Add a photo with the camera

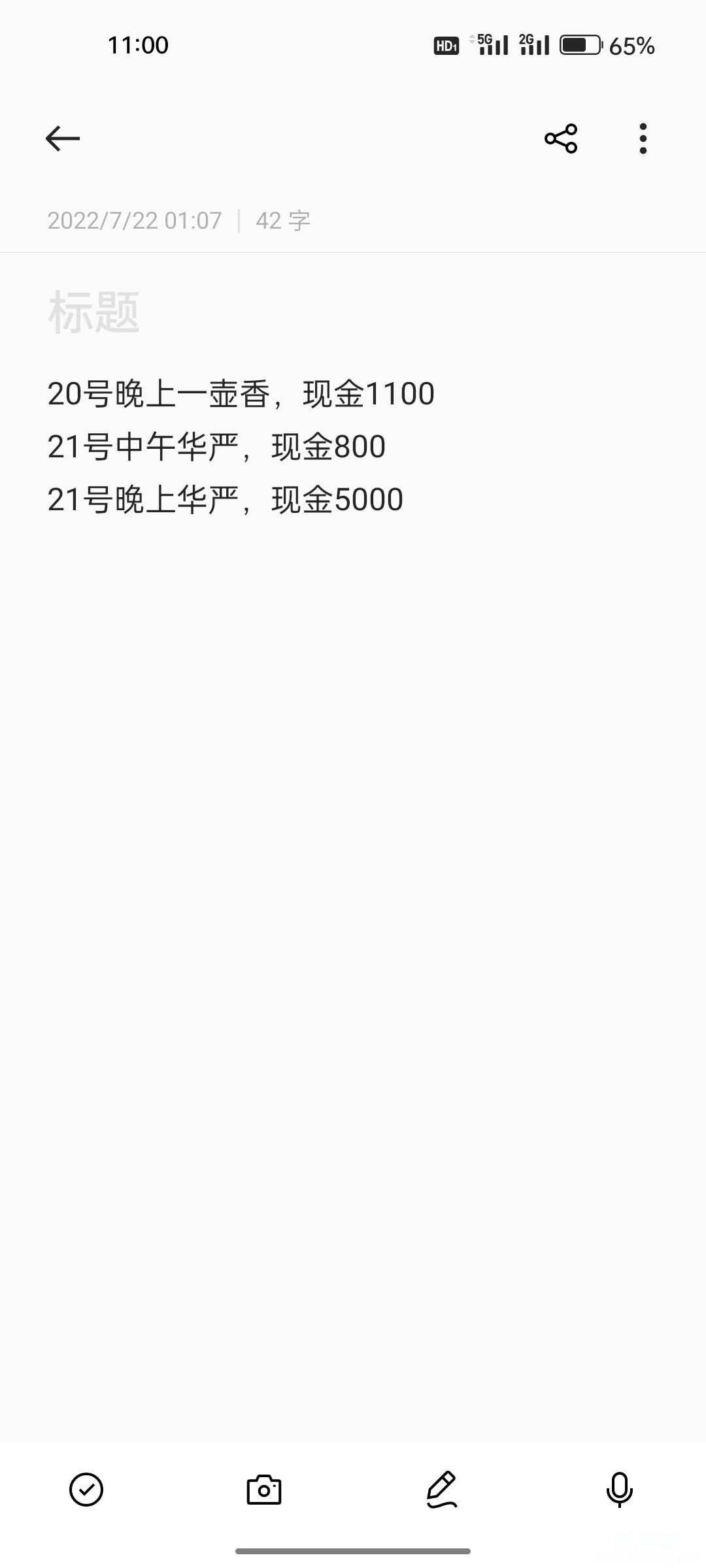point(264,1490)
